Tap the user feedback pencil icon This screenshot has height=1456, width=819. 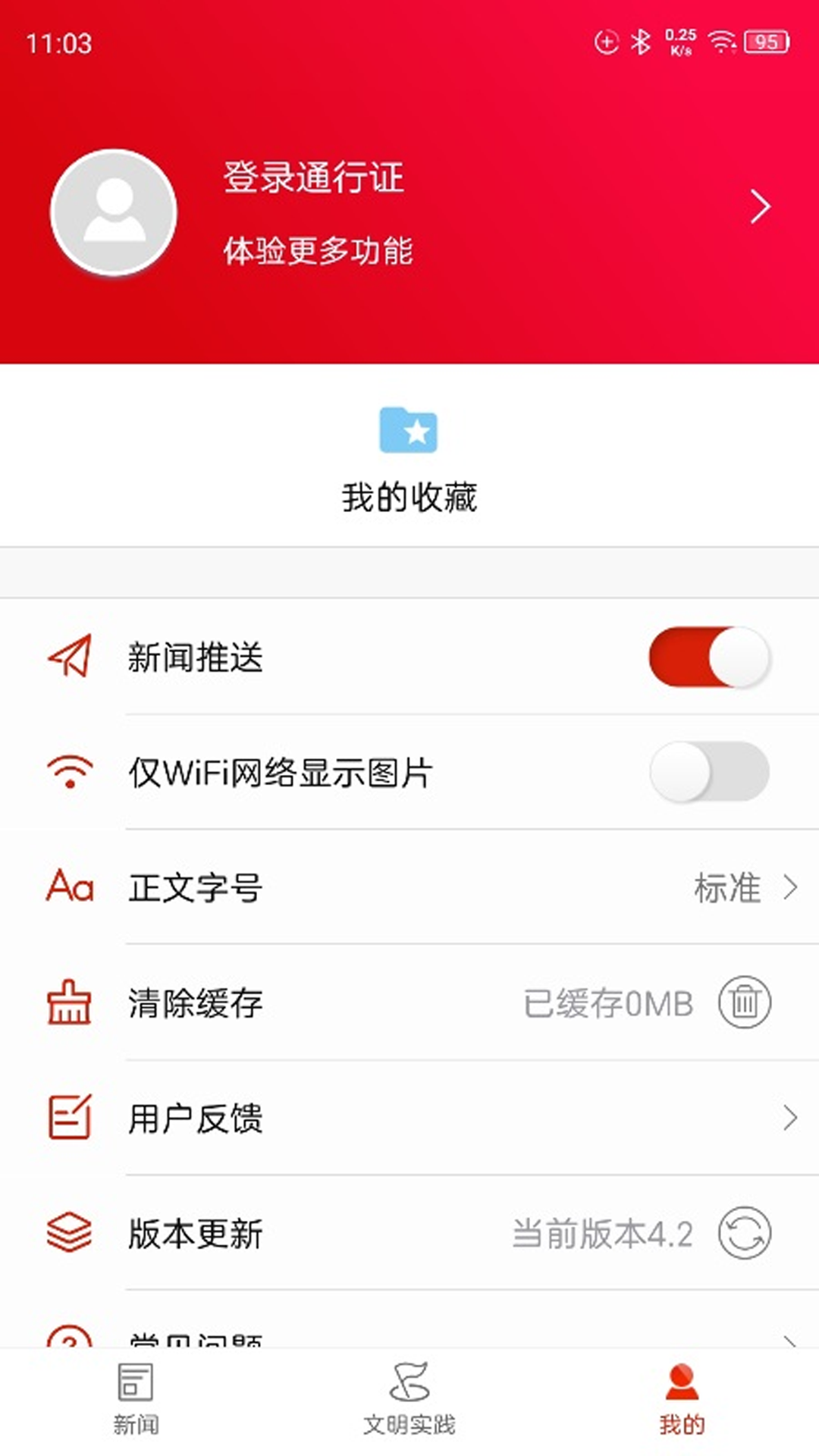(70, 1118)
